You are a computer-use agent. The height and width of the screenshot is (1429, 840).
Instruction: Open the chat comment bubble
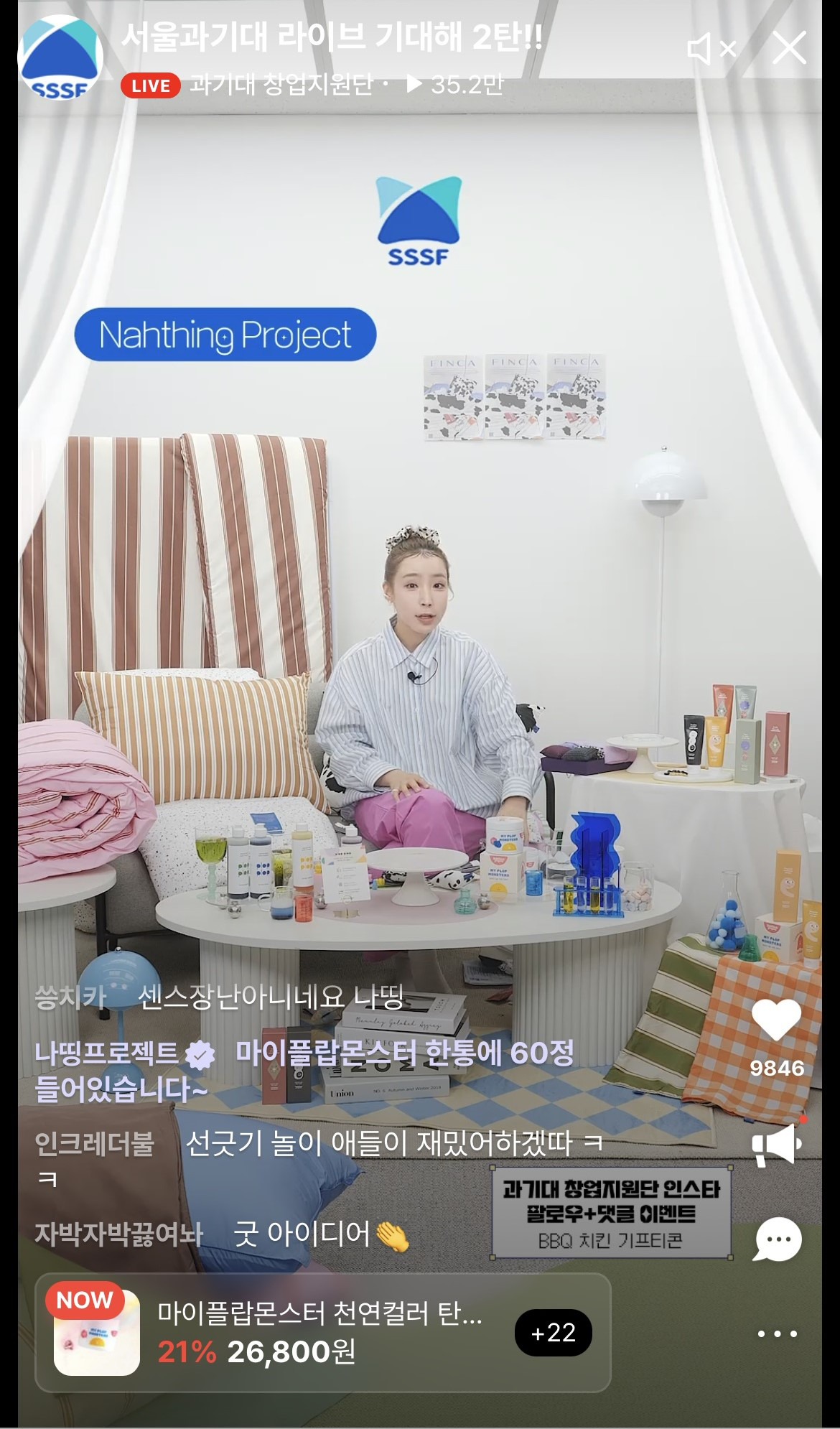(x=778, y=1239)
